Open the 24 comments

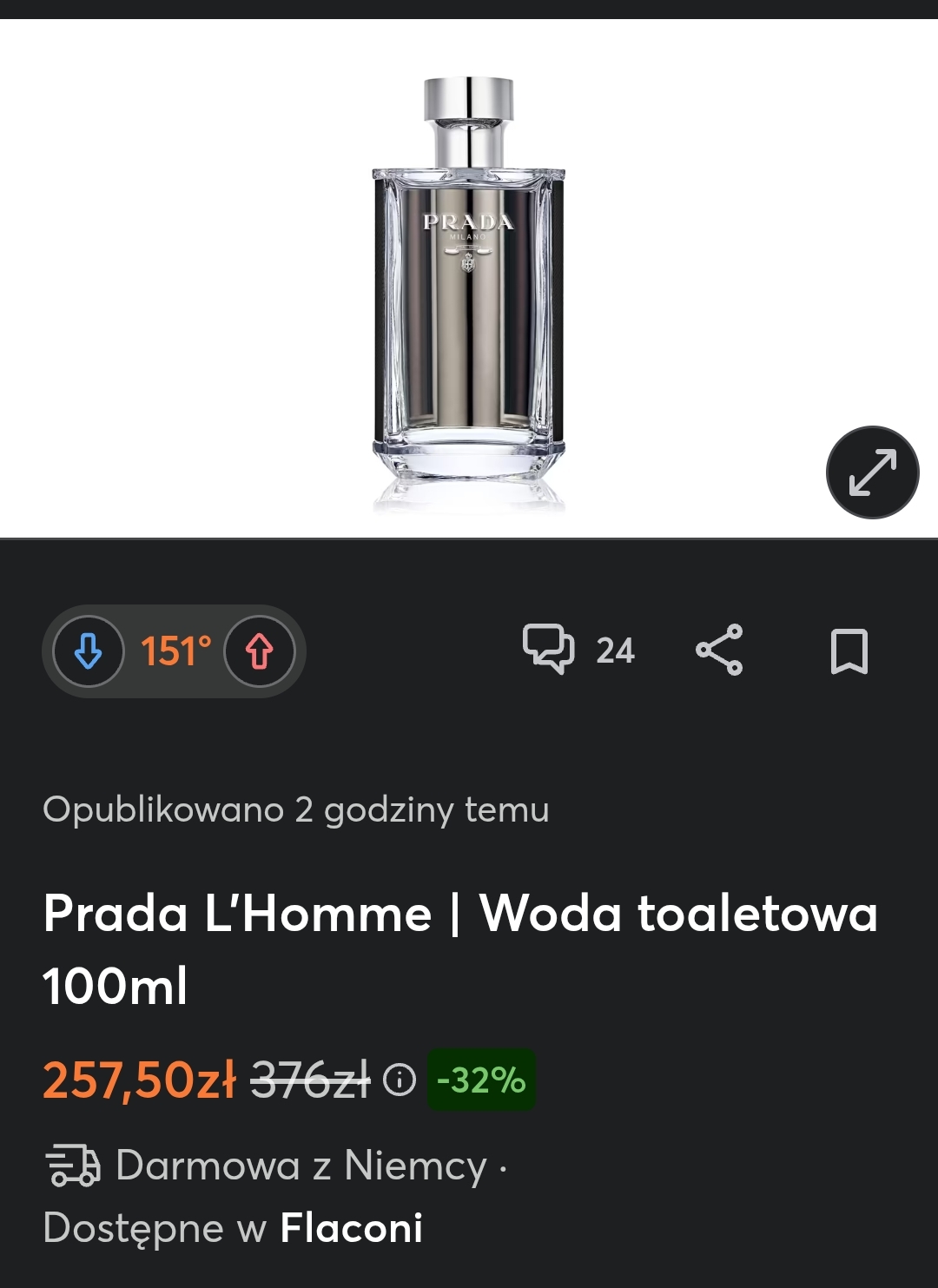click(578, 650)
